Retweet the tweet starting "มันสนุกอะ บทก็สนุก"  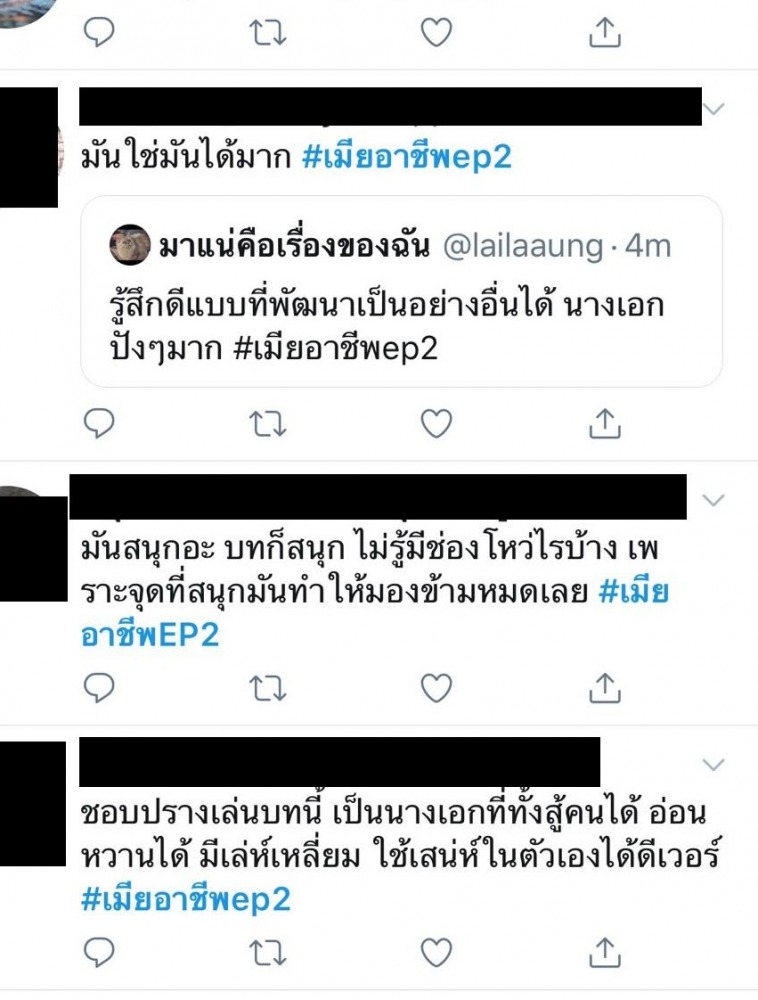pos(267,687)
